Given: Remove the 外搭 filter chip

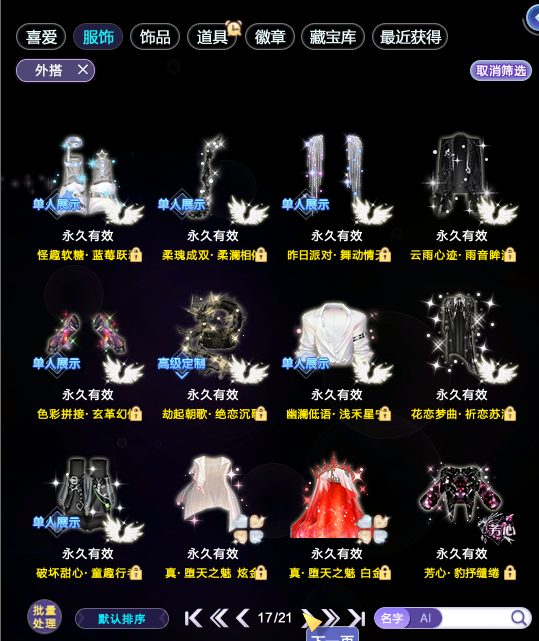Looking at the screenshot, I should pos(83,70).
